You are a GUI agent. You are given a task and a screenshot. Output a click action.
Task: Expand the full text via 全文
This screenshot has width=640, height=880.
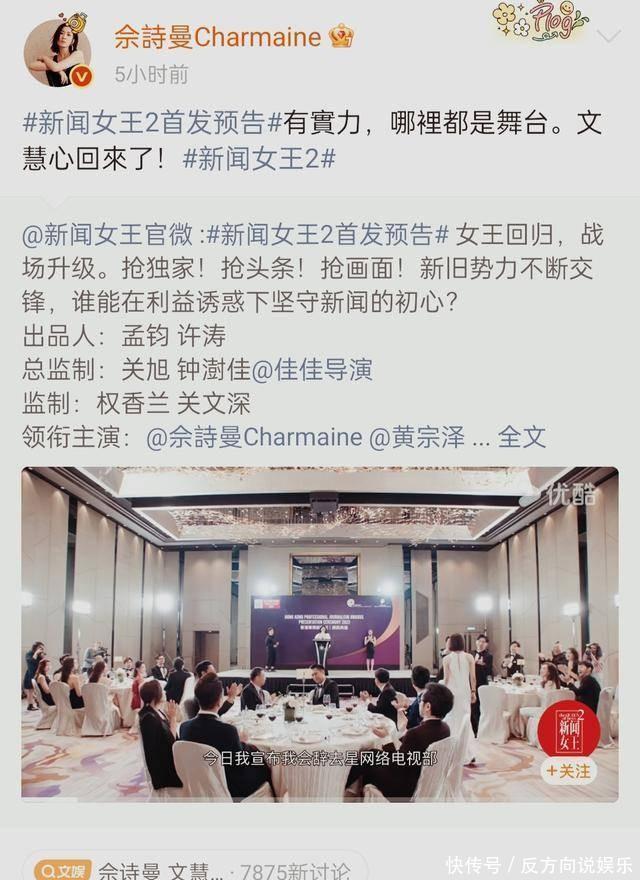click(522, 436)
